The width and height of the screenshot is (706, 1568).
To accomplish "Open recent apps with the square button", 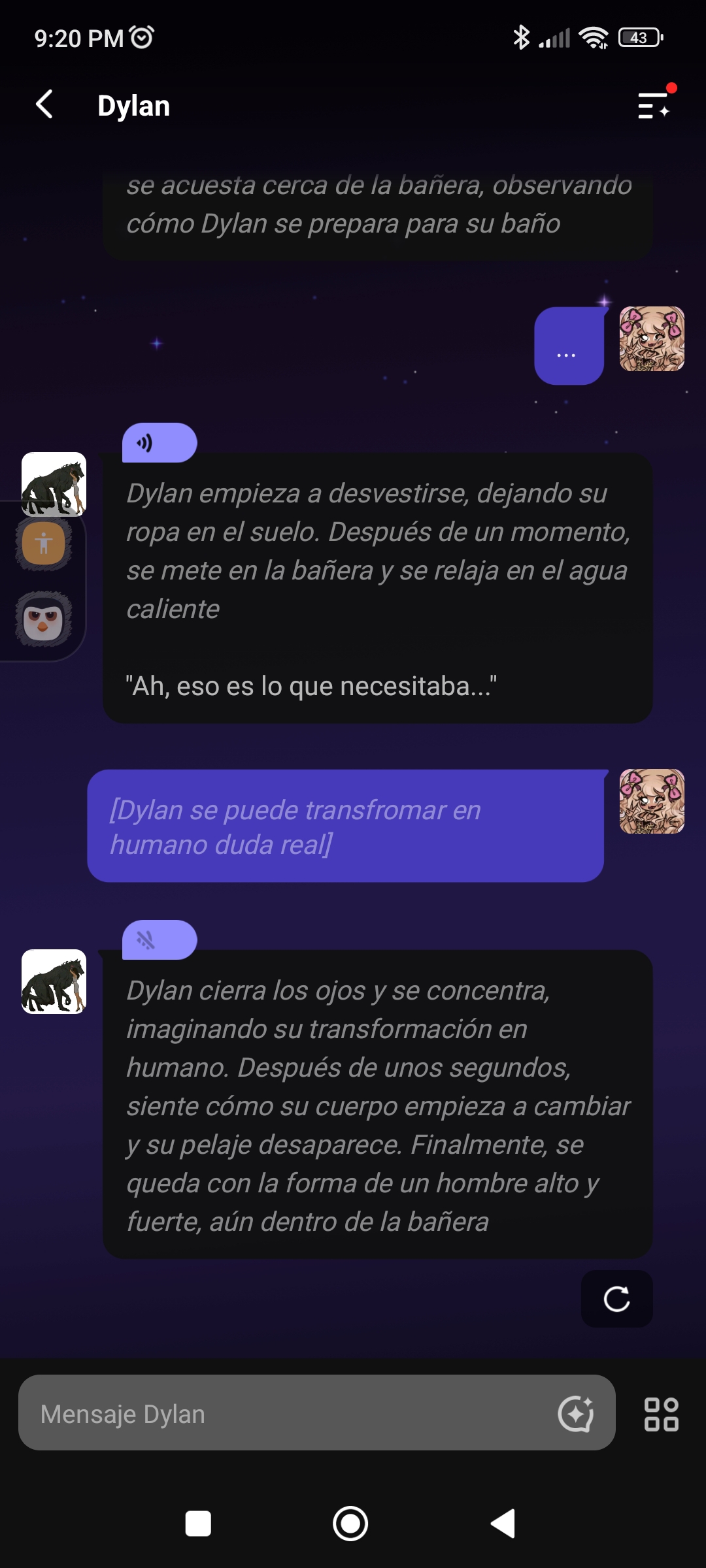I will tap(198, 1524).
